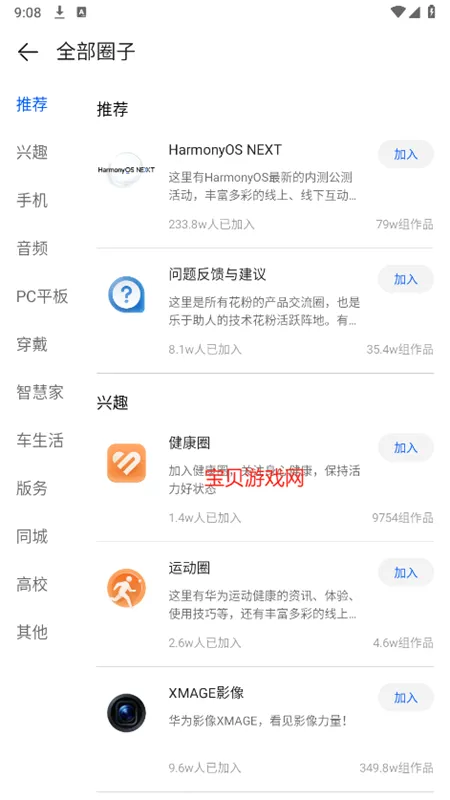Join the HarmonyOS NEXT circle
The image size is (450, 800).
(406, 154)
